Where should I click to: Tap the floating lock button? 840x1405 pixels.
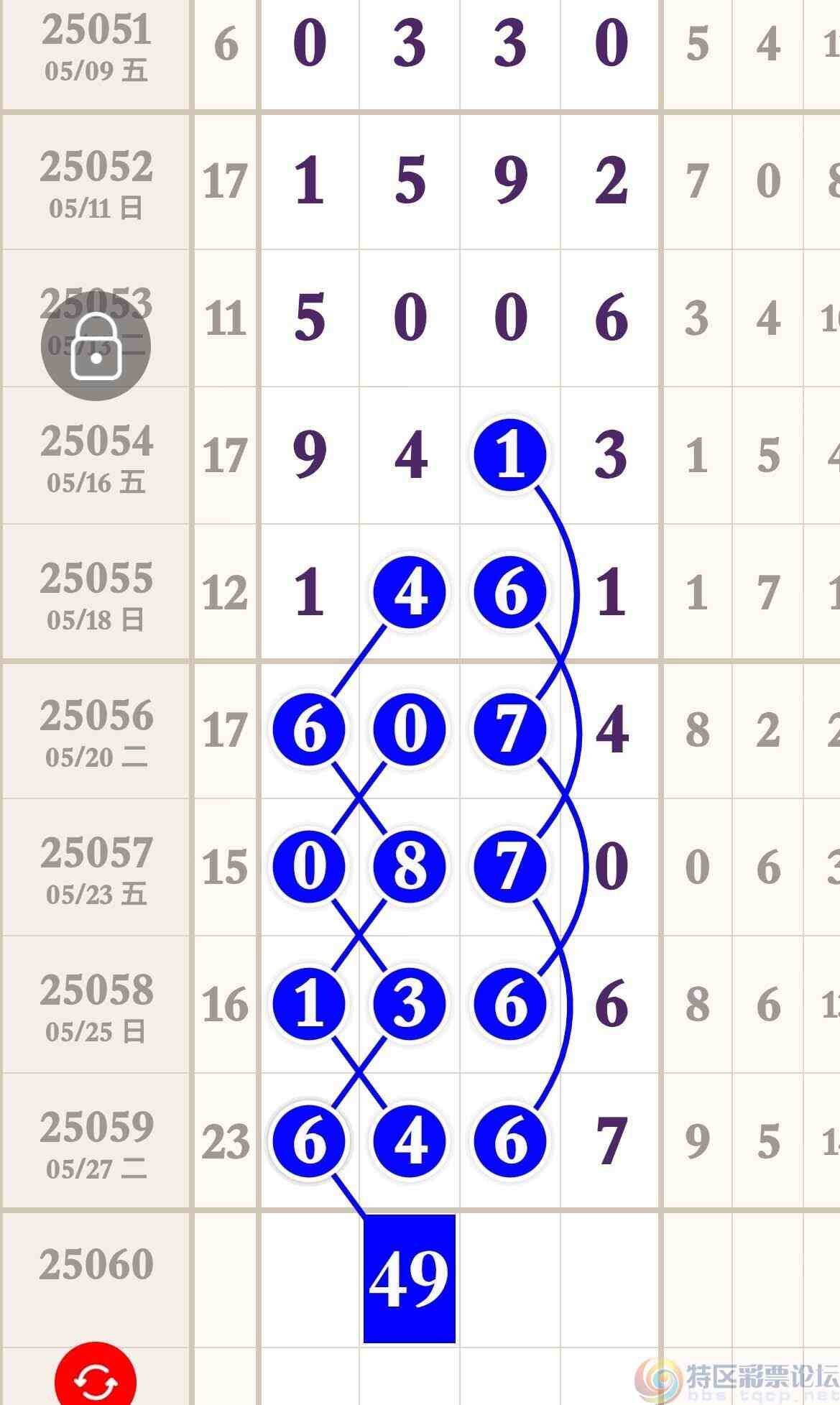pos(96,346)
